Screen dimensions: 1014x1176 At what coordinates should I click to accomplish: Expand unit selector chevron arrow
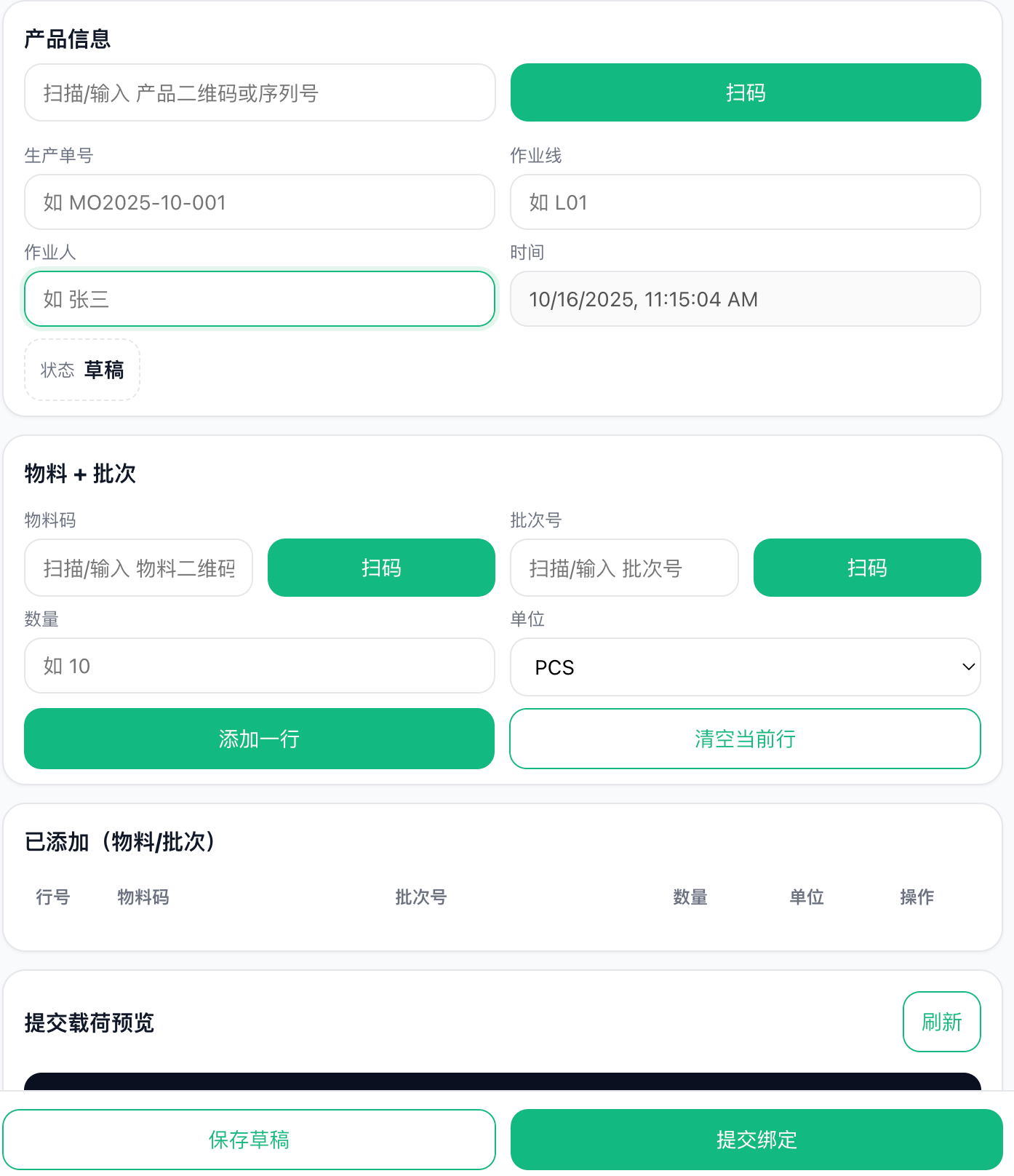pos(967,667)
